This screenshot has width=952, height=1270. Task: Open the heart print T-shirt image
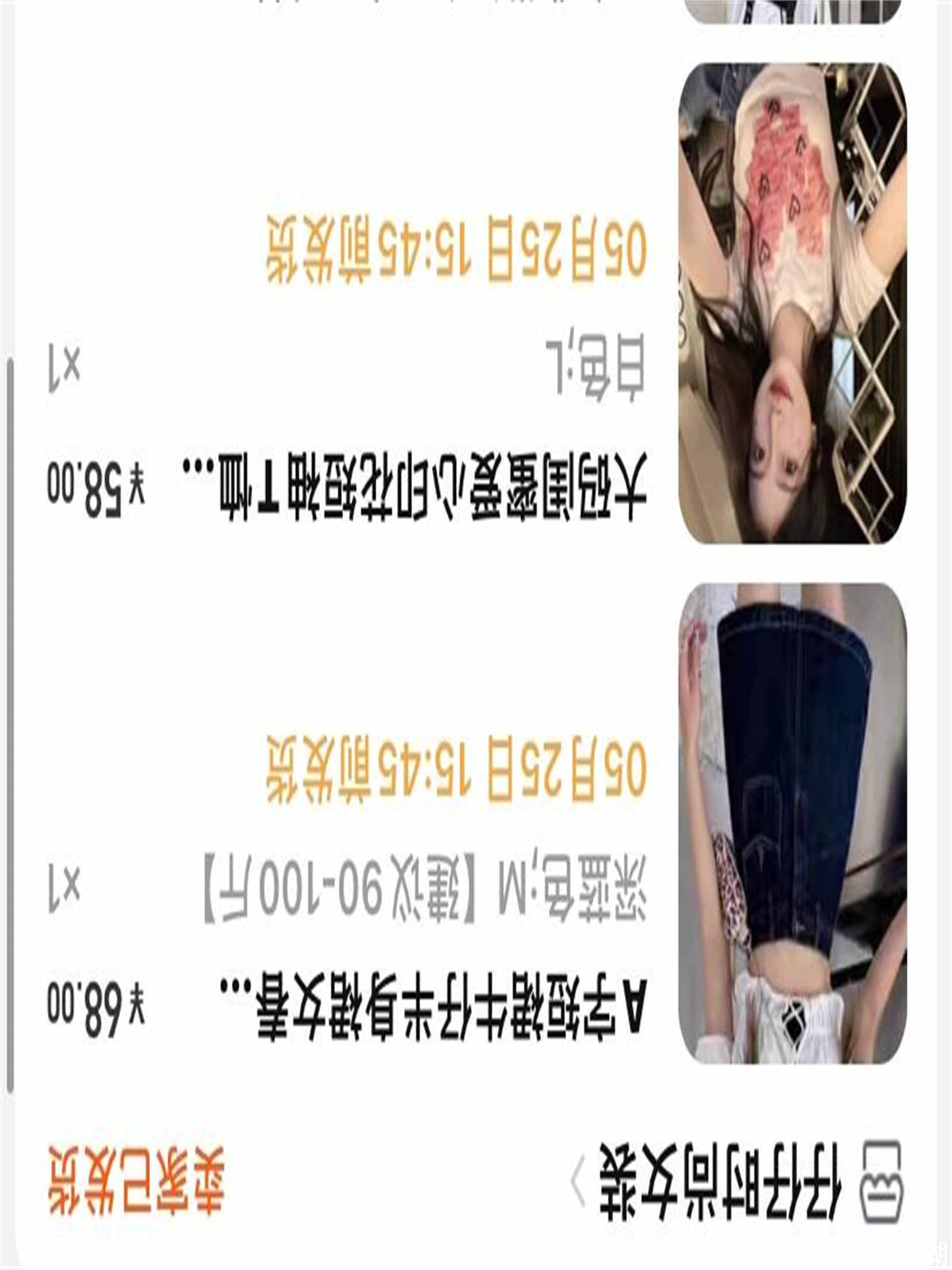pyautogui.click(x=792, y=303)
